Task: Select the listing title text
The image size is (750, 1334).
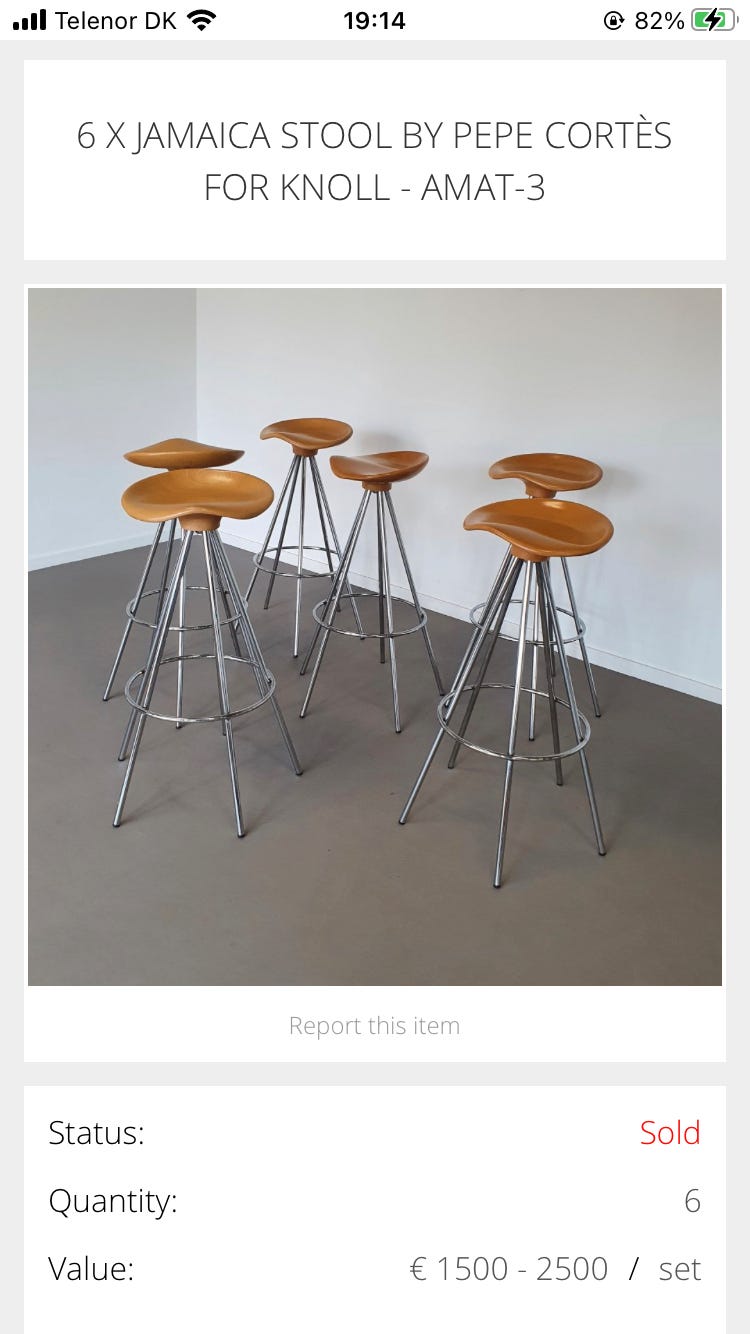Action: pyautogui.click(x=374, y=160)
